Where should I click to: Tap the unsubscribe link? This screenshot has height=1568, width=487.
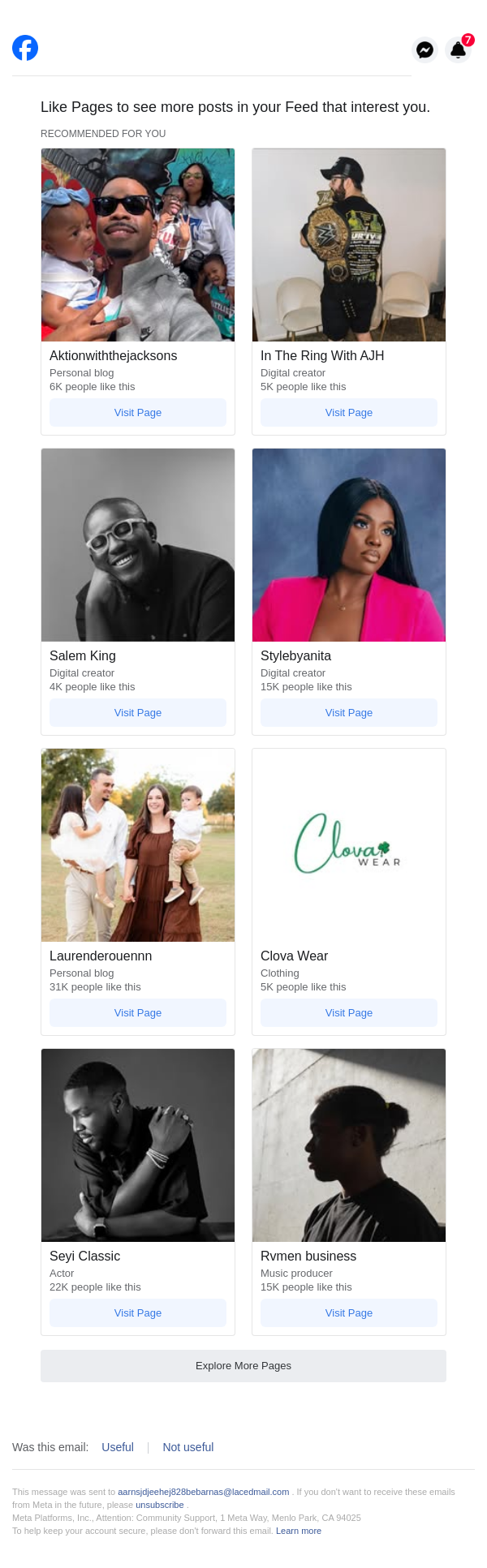(160, 1505)
